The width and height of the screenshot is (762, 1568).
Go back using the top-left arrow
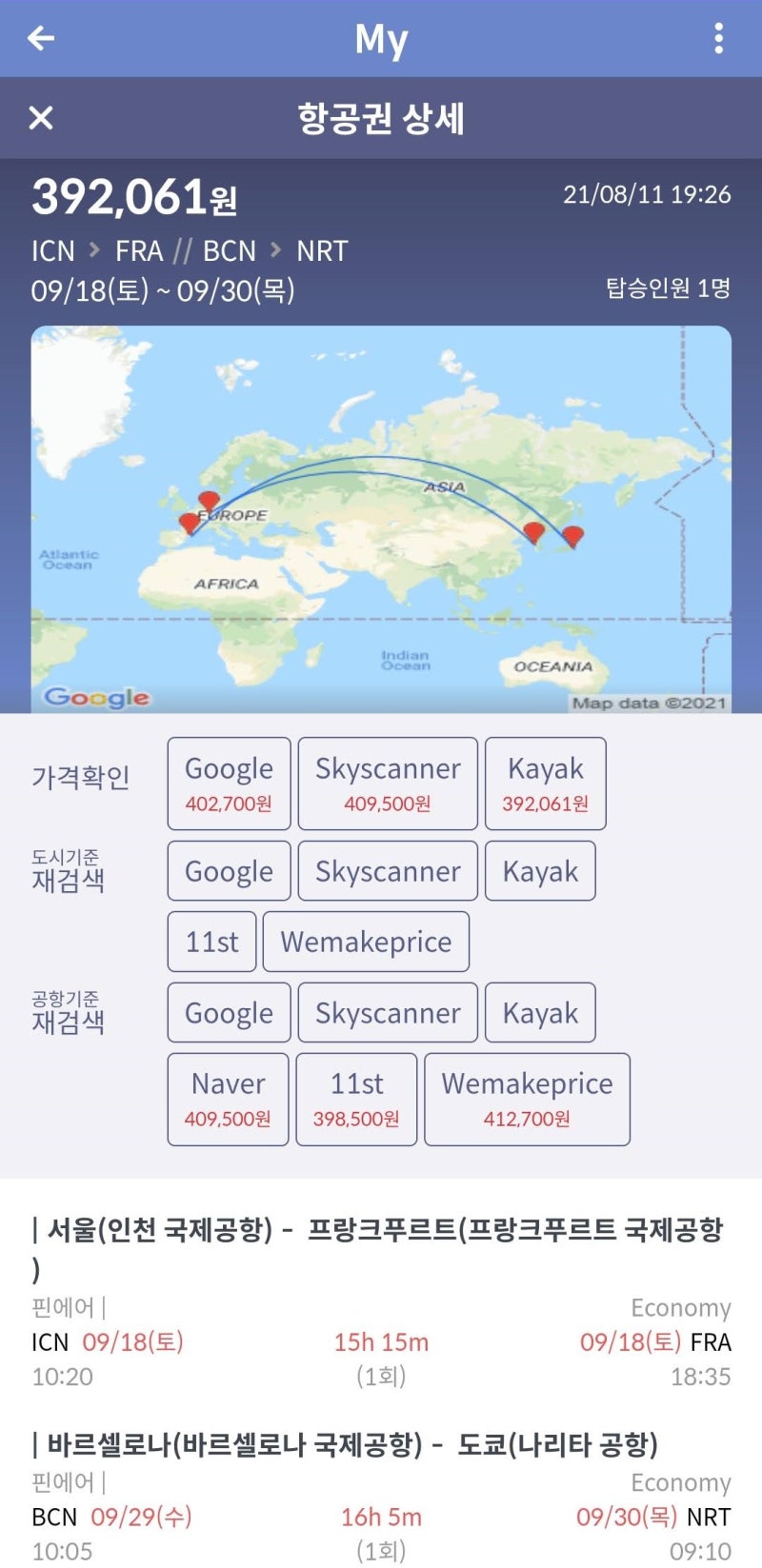[38, 38]
